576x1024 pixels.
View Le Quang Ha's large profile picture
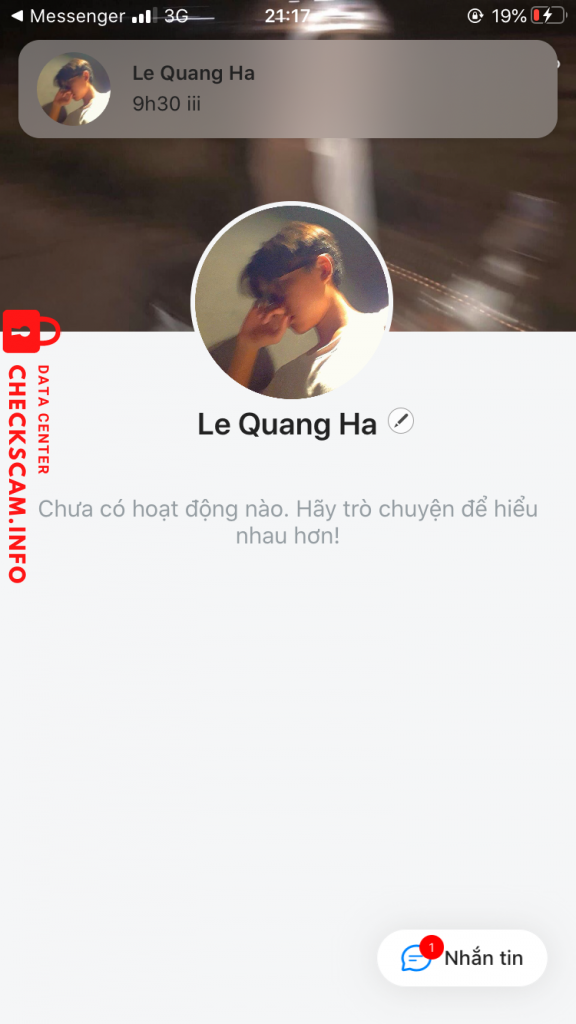(292, 302)
